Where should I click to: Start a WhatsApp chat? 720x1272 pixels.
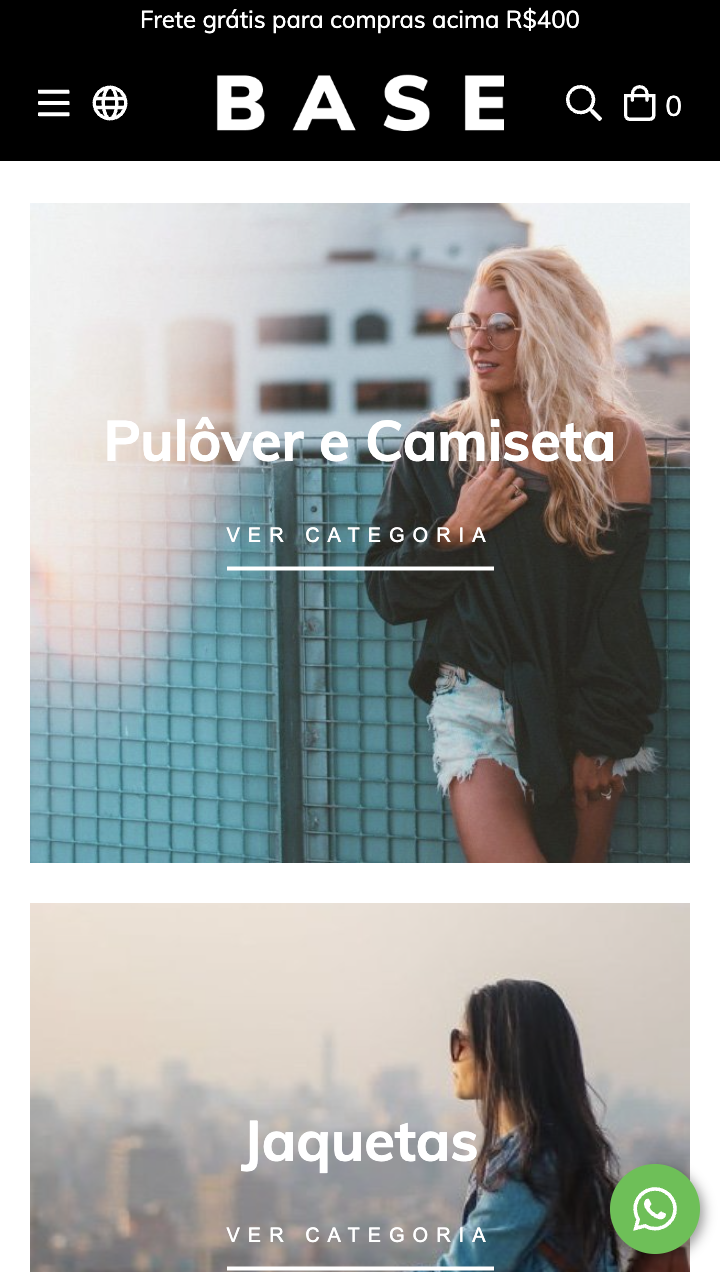point(655,1209)
